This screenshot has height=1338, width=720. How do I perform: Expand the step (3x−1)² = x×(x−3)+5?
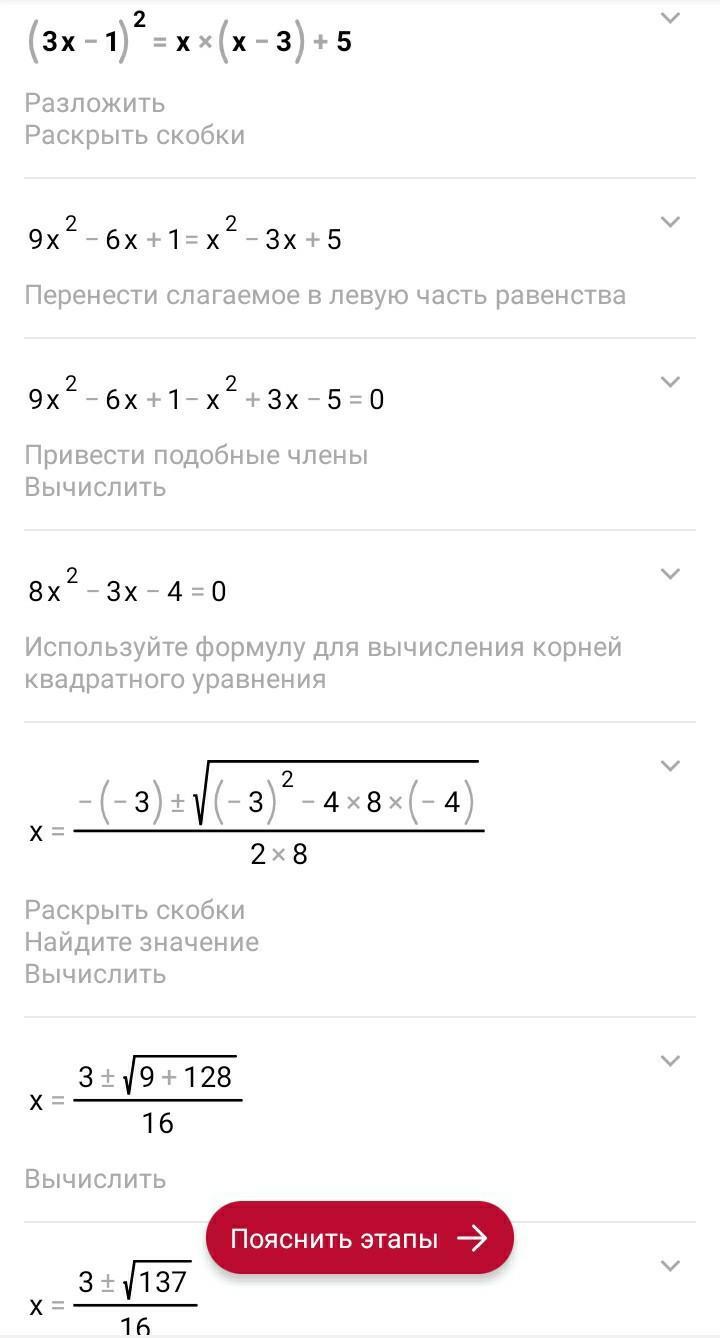pos(671,17)
